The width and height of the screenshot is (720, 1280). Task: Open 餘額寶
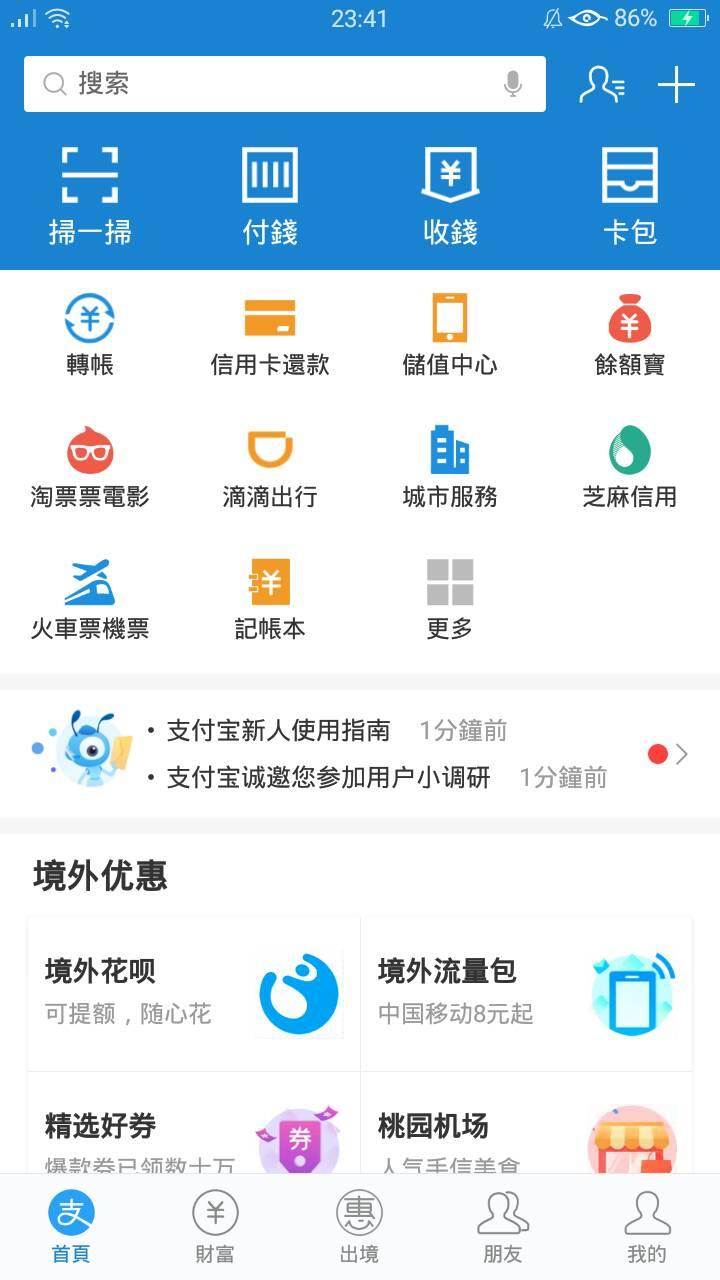[x=630, y=335]
